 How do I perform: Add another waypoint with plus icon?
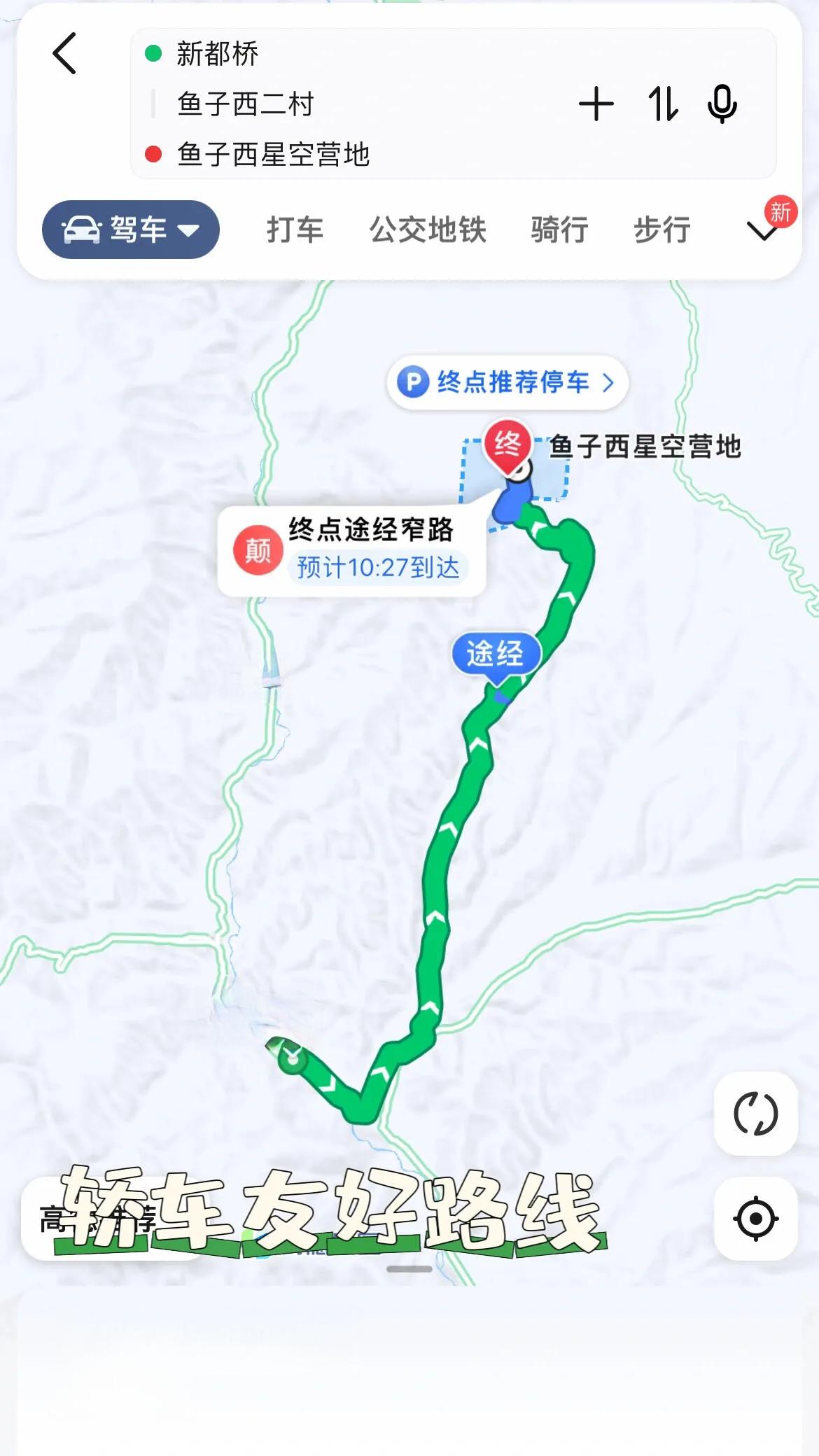coord(596,104)
